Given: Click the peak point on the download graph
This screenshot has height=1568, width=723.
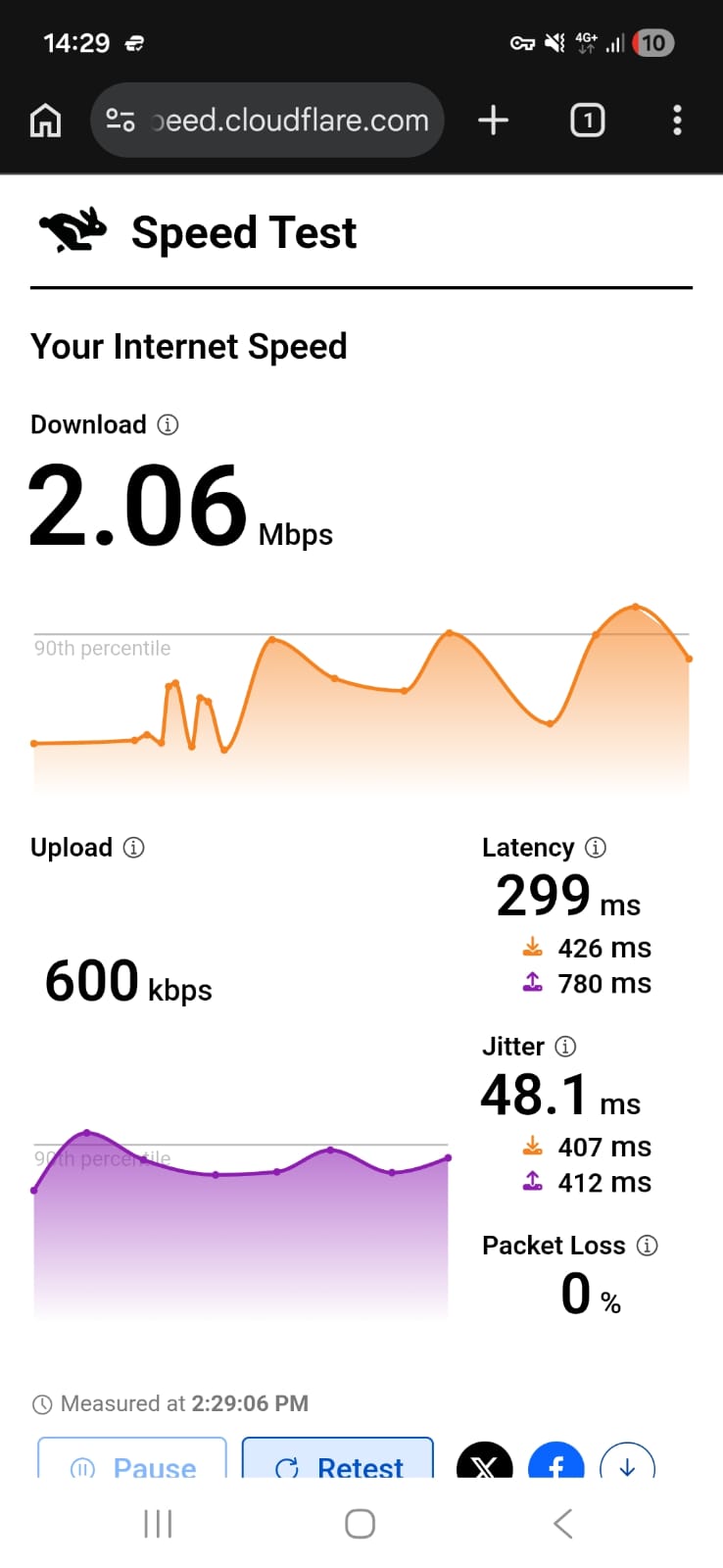Looking at the screenshot, I should coord(635,605).
